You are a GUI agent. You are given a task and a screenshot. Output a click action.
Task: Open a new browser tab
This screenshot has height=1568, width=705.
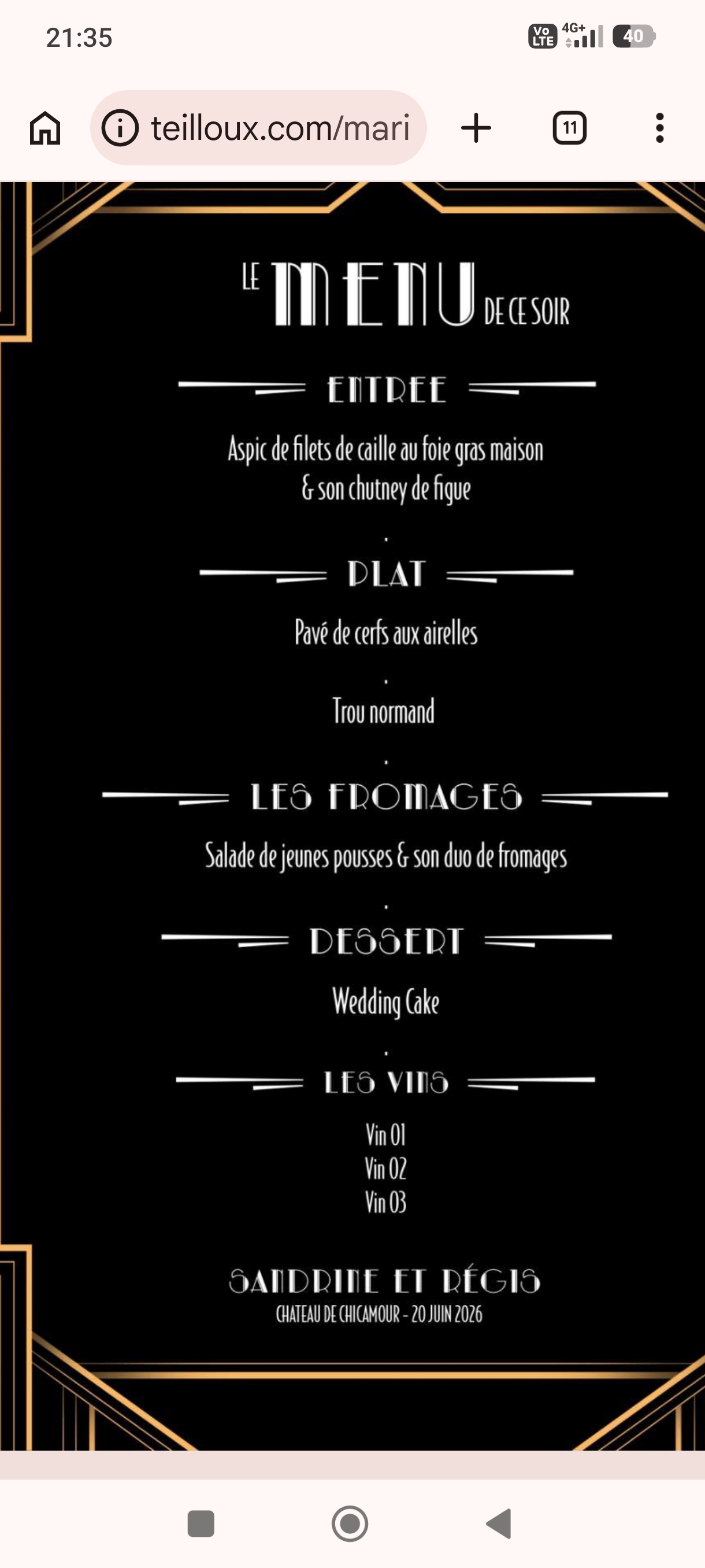point(476,128)
